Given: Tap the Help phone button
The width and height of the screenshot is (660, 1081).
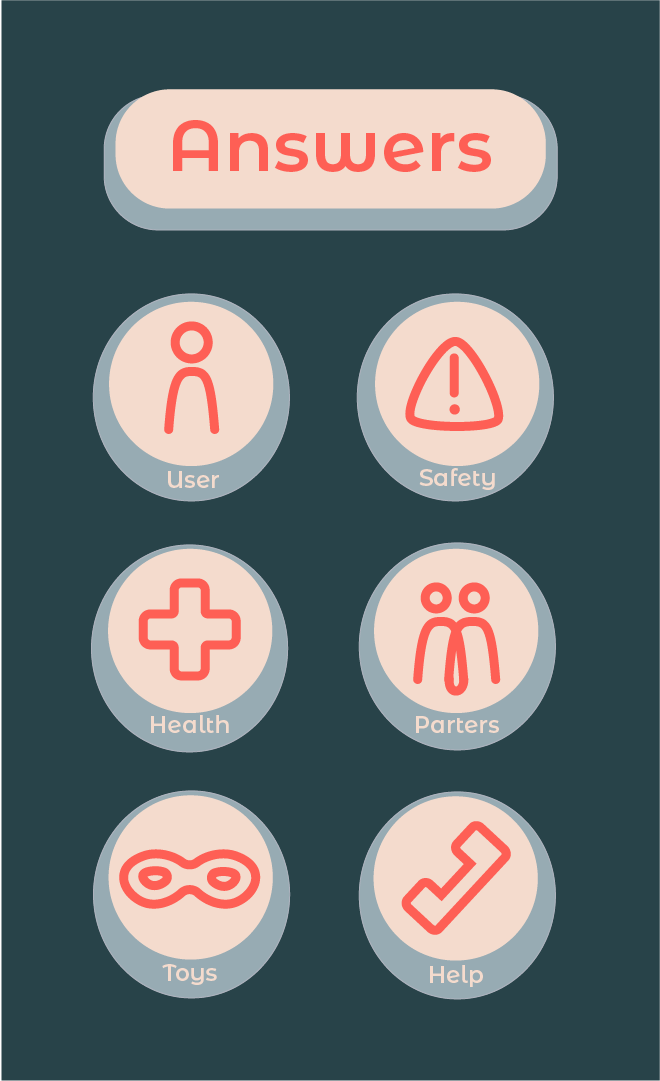Looking at the screenshot, I should coord(457,895).
